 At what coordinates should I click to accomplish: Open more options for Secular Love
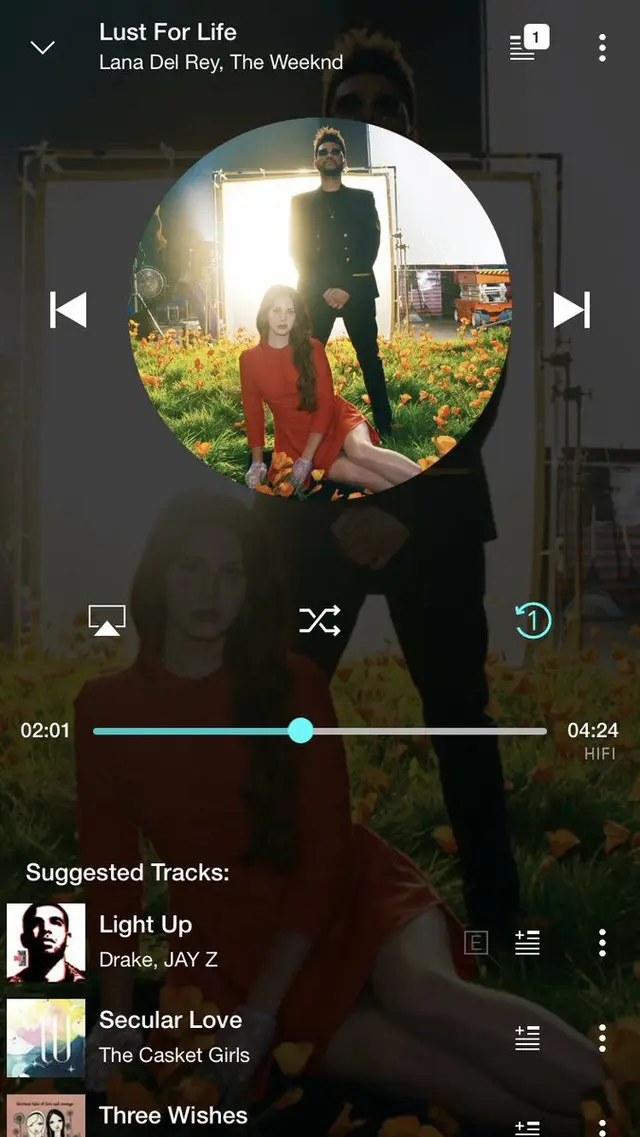click(602, 1037)
